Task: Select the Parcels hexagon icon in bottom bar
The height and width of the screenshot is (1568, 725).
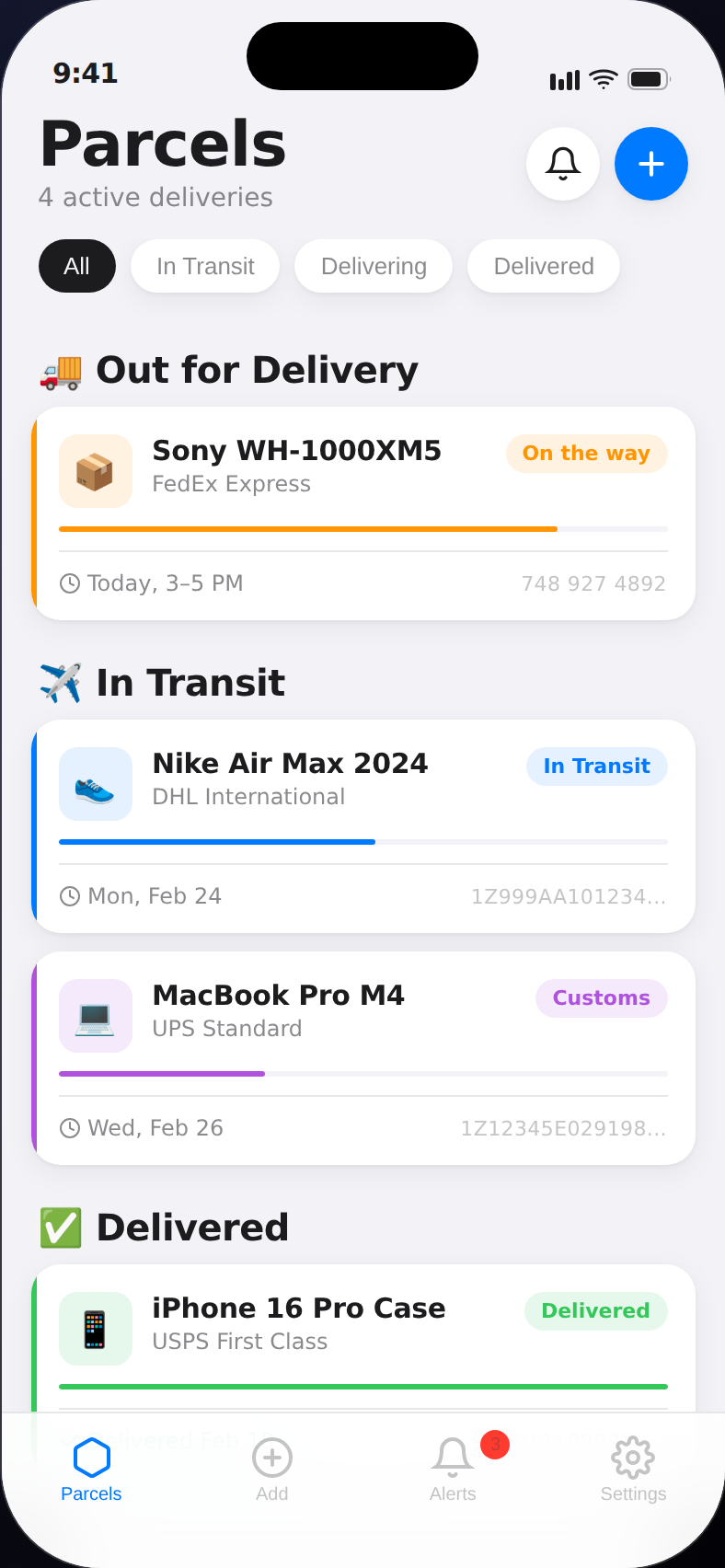Action: tap(90, 1458)
